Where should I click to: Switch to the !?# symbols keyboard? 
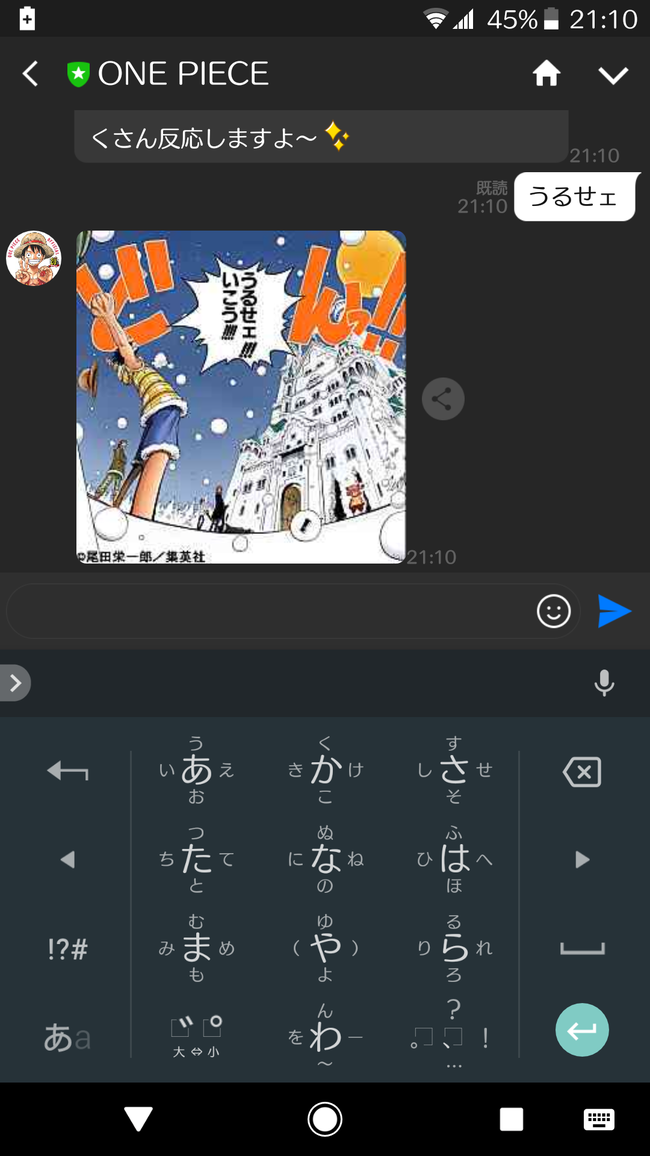tap(67, 949)
